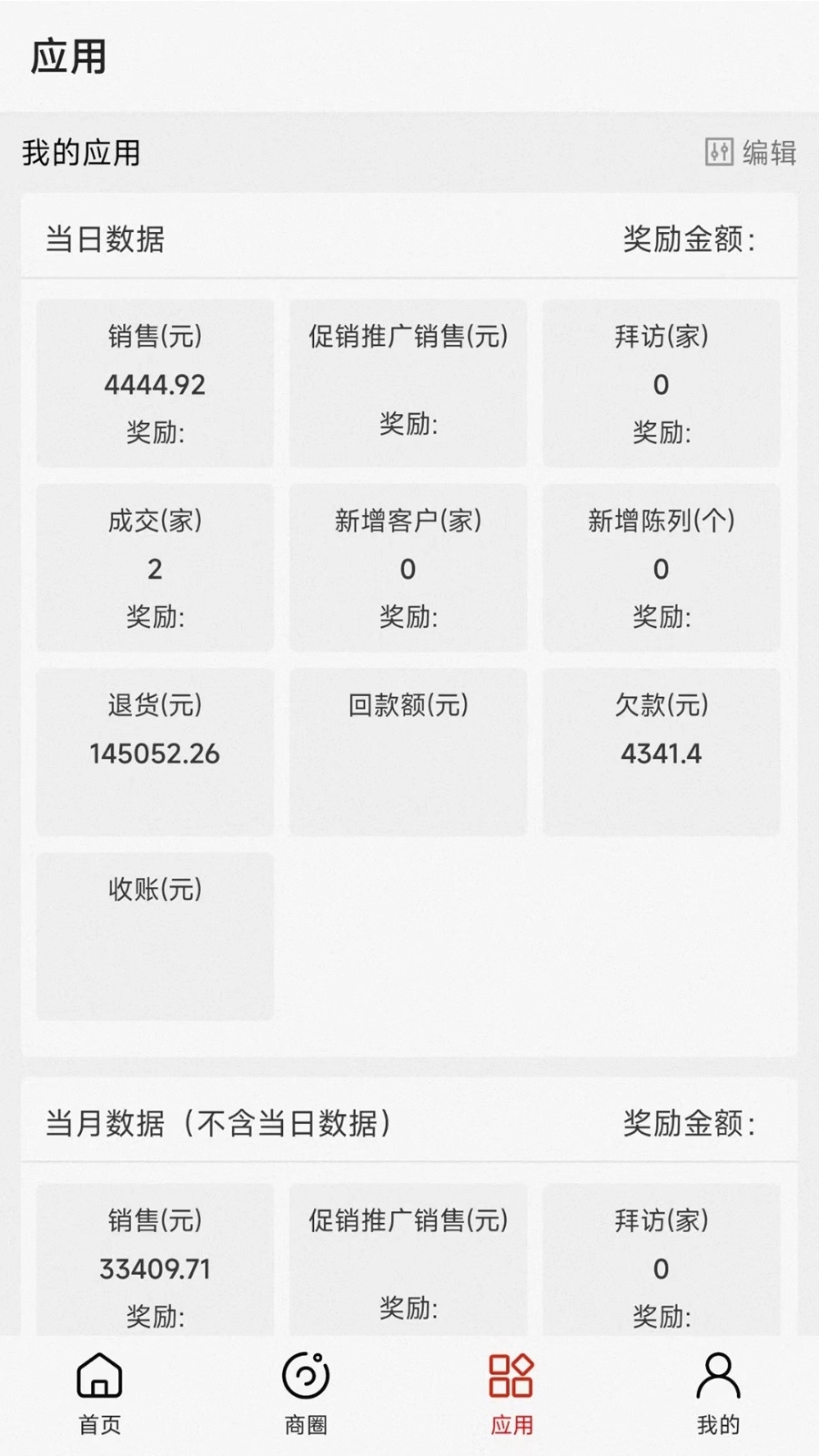
Task: Open the 拜访(家) visits card
Action: tap(661, 382)
